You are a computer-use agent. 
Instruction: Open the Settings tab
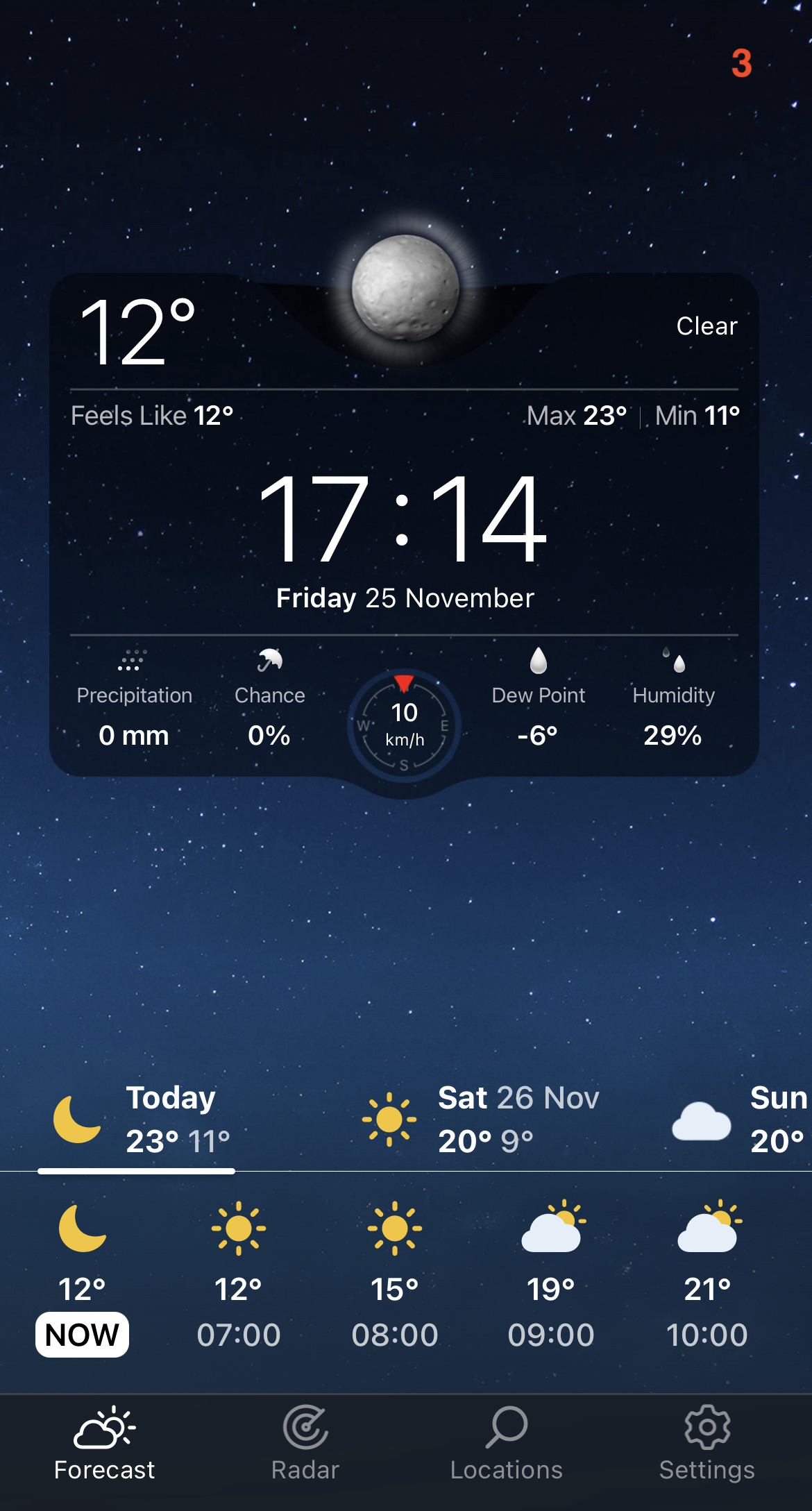point(707,1444)
